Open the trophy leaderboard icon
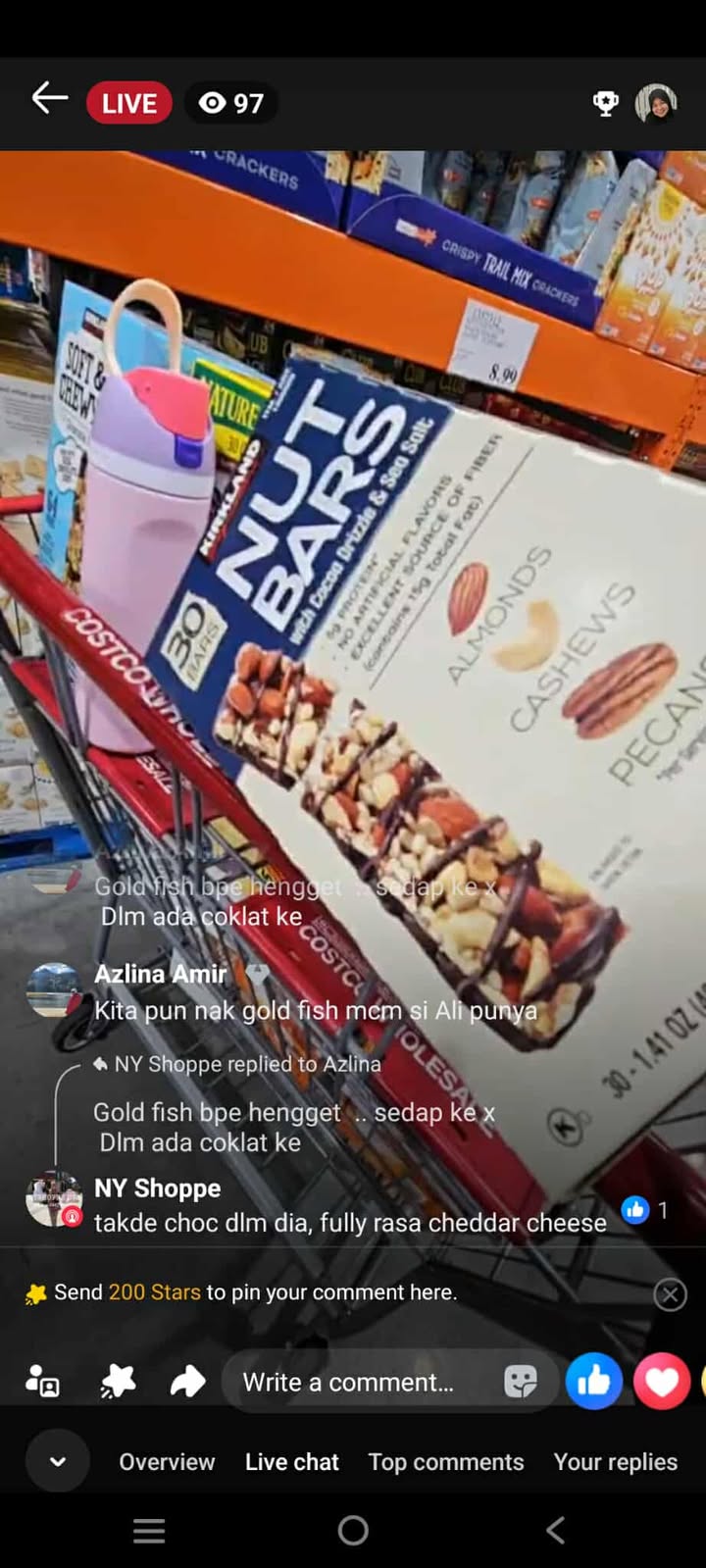The height and width of the screenshot is (1568, 706). click(606, 103)
